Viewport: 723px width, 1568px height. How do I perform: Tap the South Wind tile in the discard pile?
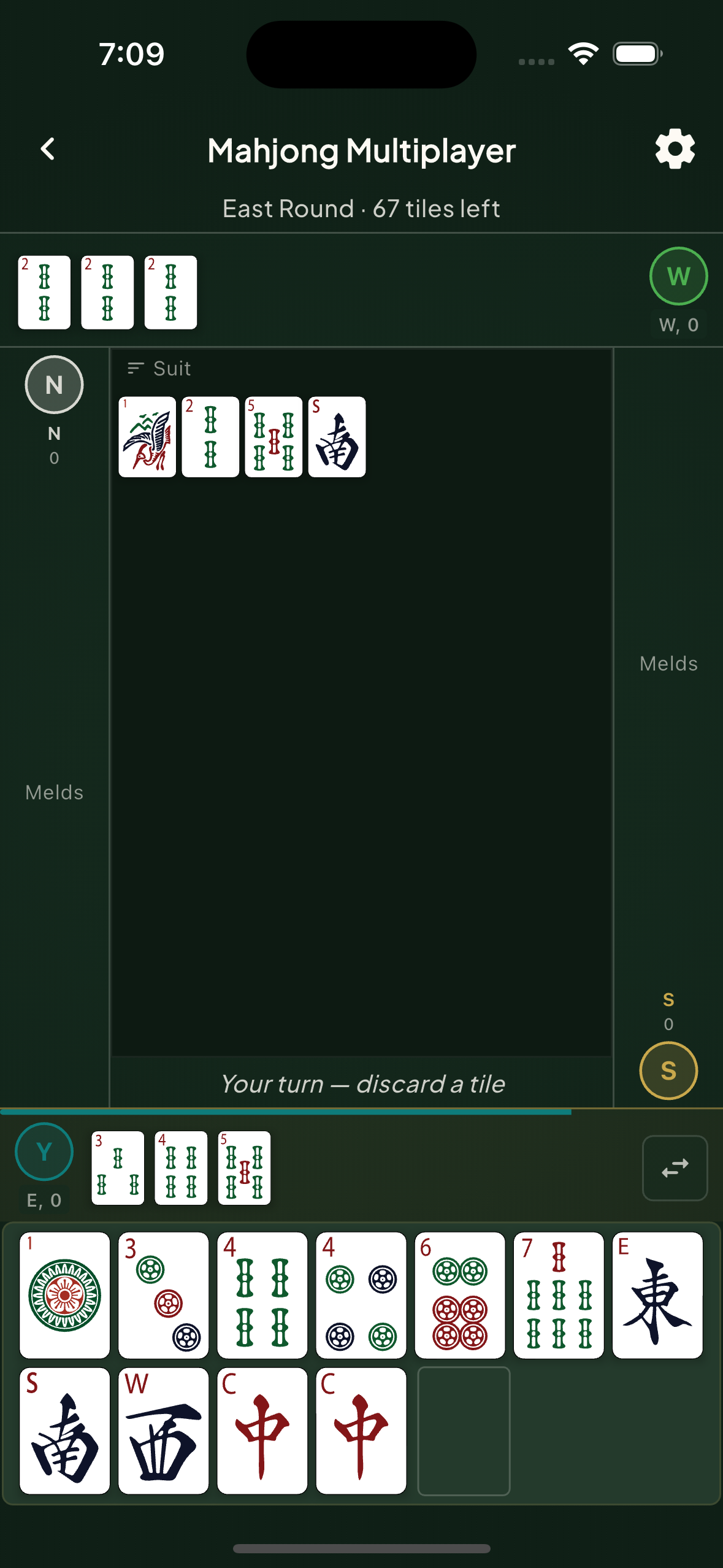337,437
